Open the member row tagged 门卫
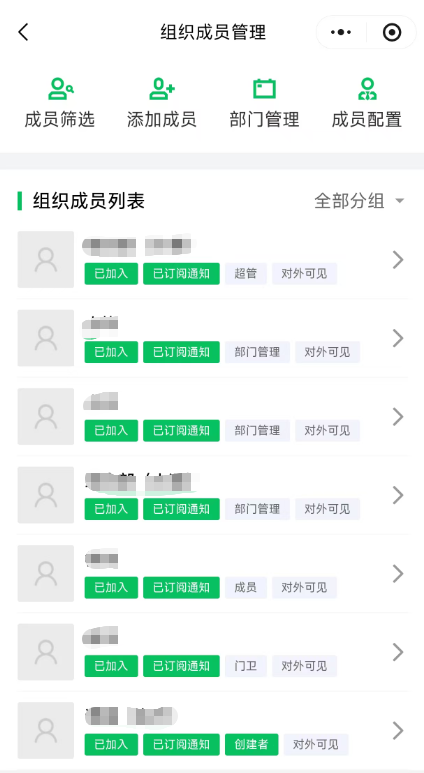The image size is (424, 773). click(212, 652)
